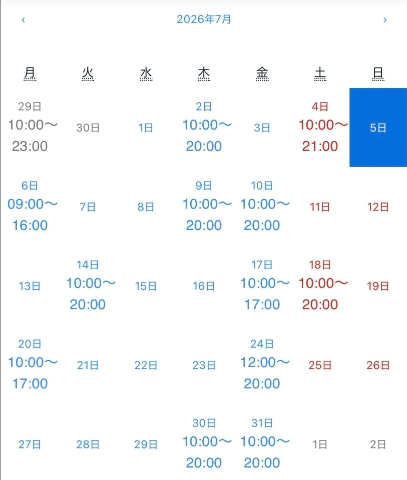Select July 2nd with 10:00–20:00
Screen dimensions: 407x480
click(204, 127)
